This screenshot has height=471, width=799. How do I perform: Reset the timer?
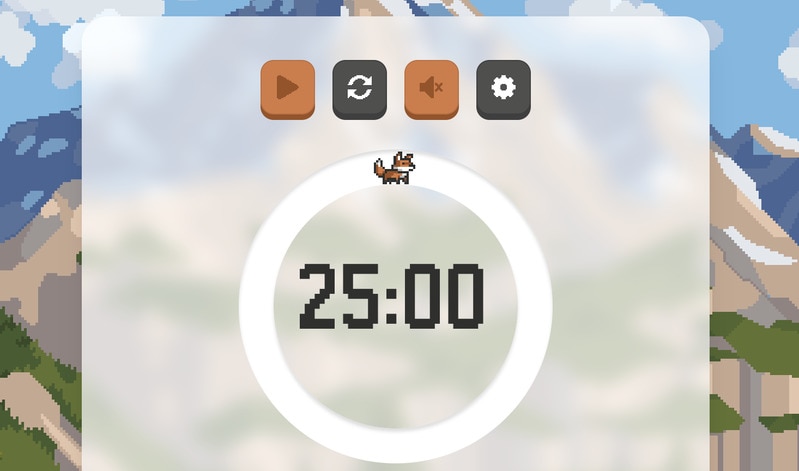point(360,88)
